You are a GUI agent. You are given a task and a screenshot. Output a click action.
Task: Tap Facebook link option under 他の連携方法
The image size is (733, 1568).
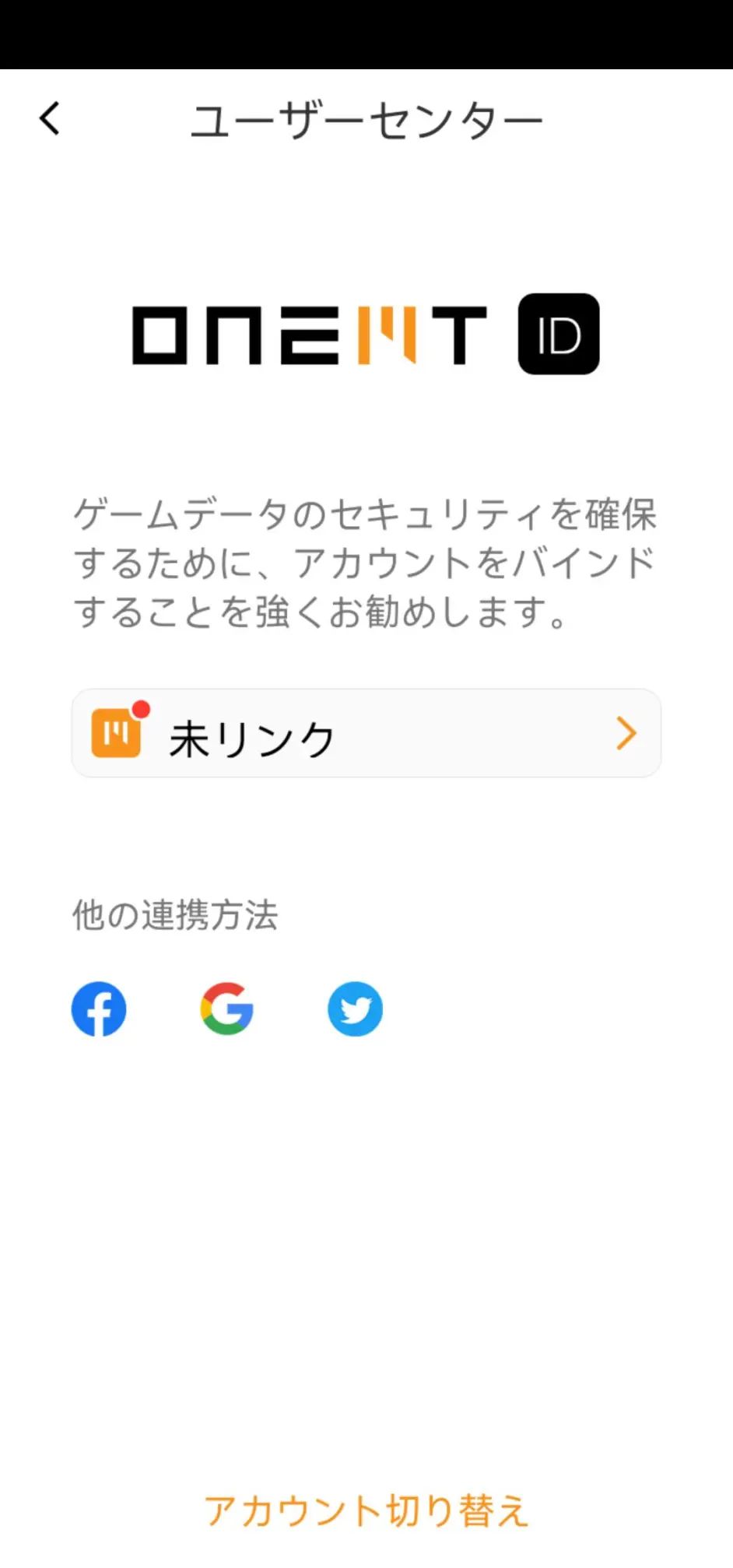tap(99, 1009)
